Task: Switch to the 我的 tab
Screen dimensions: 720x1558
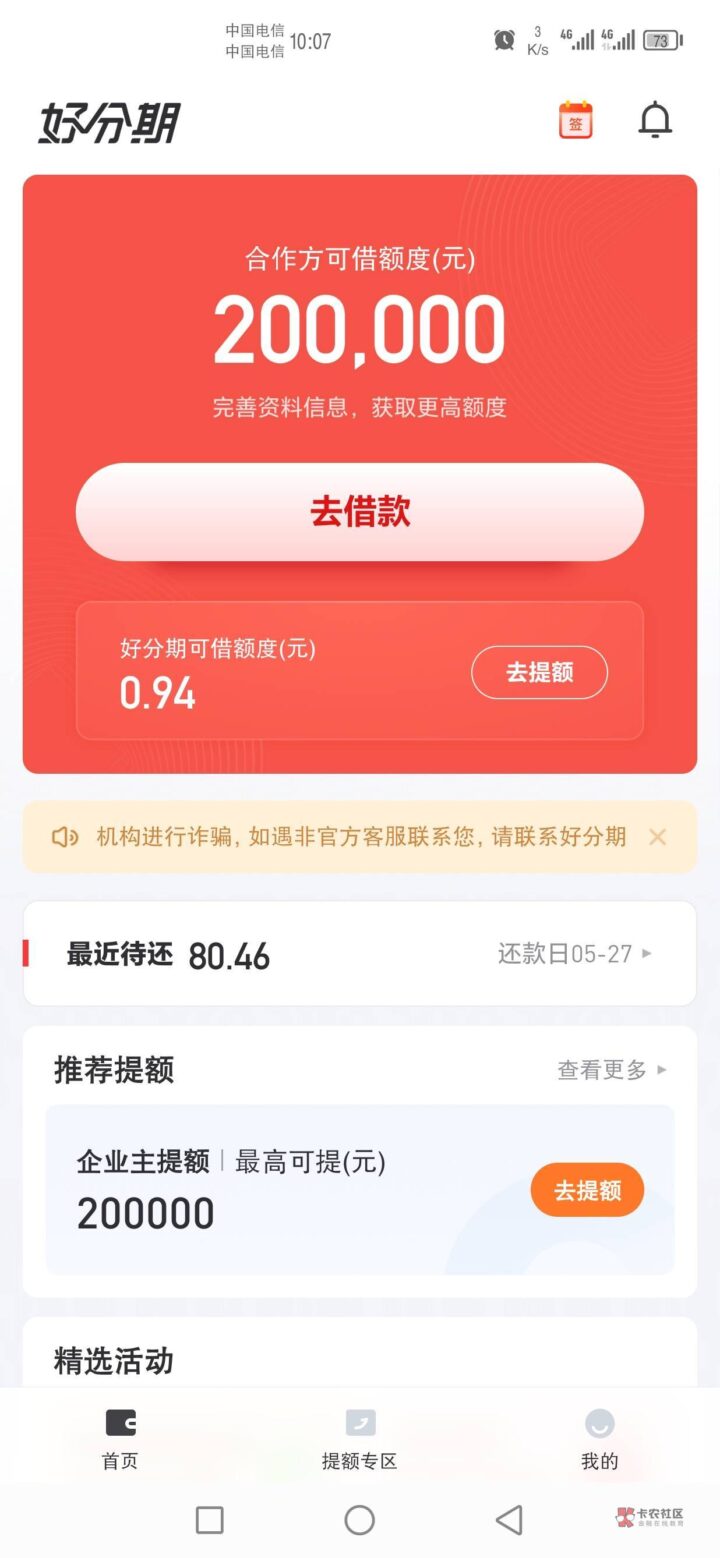Action: [x=599, y=1438]
